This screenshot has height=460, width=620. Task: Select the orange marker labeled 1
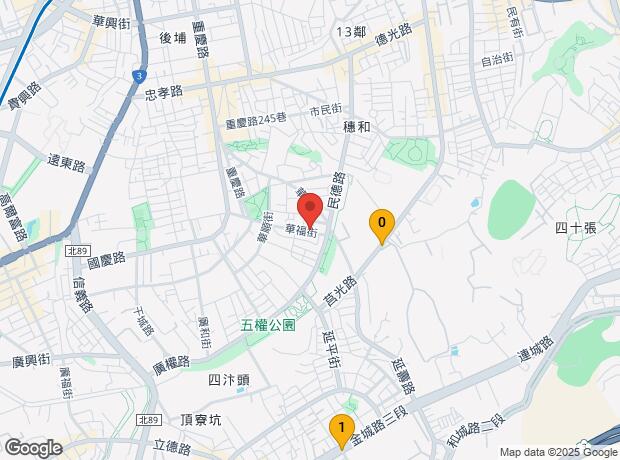341,429
